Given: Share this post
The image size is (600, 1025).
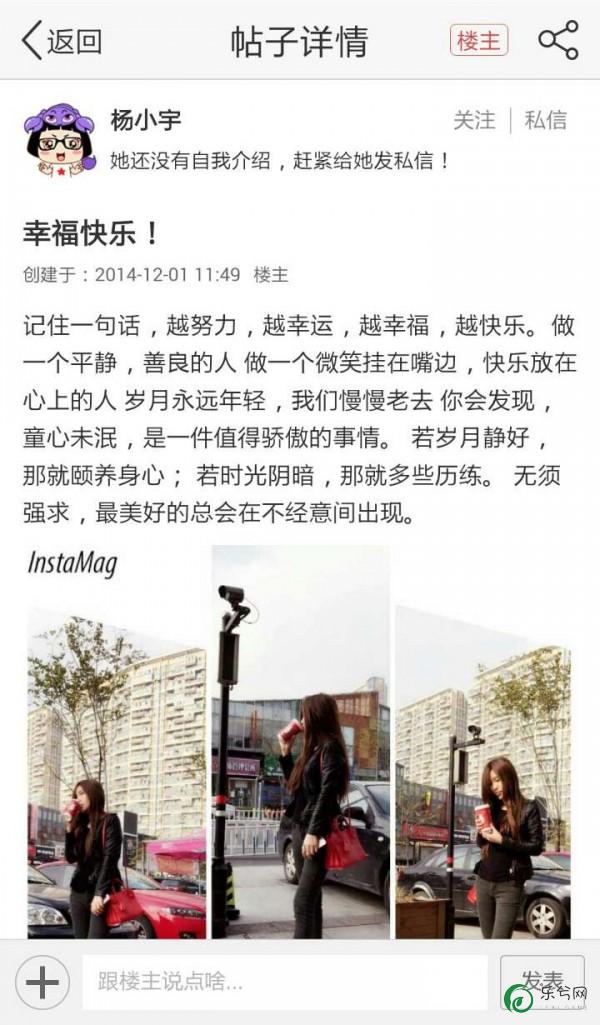Looking at the screenshot, I should [558, 40].
